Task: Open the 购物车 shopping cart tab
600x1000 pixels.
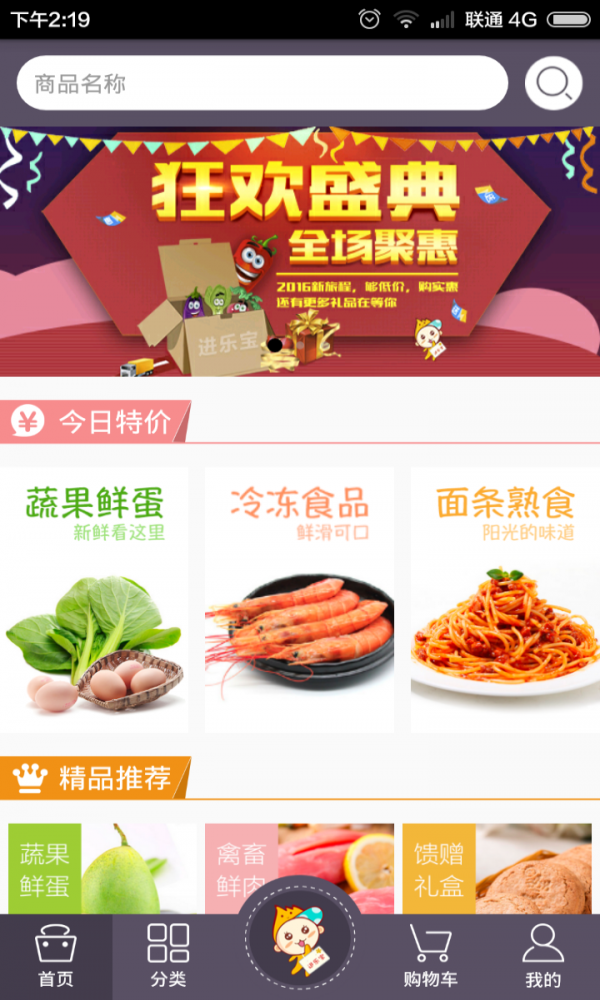Action: 430,957
